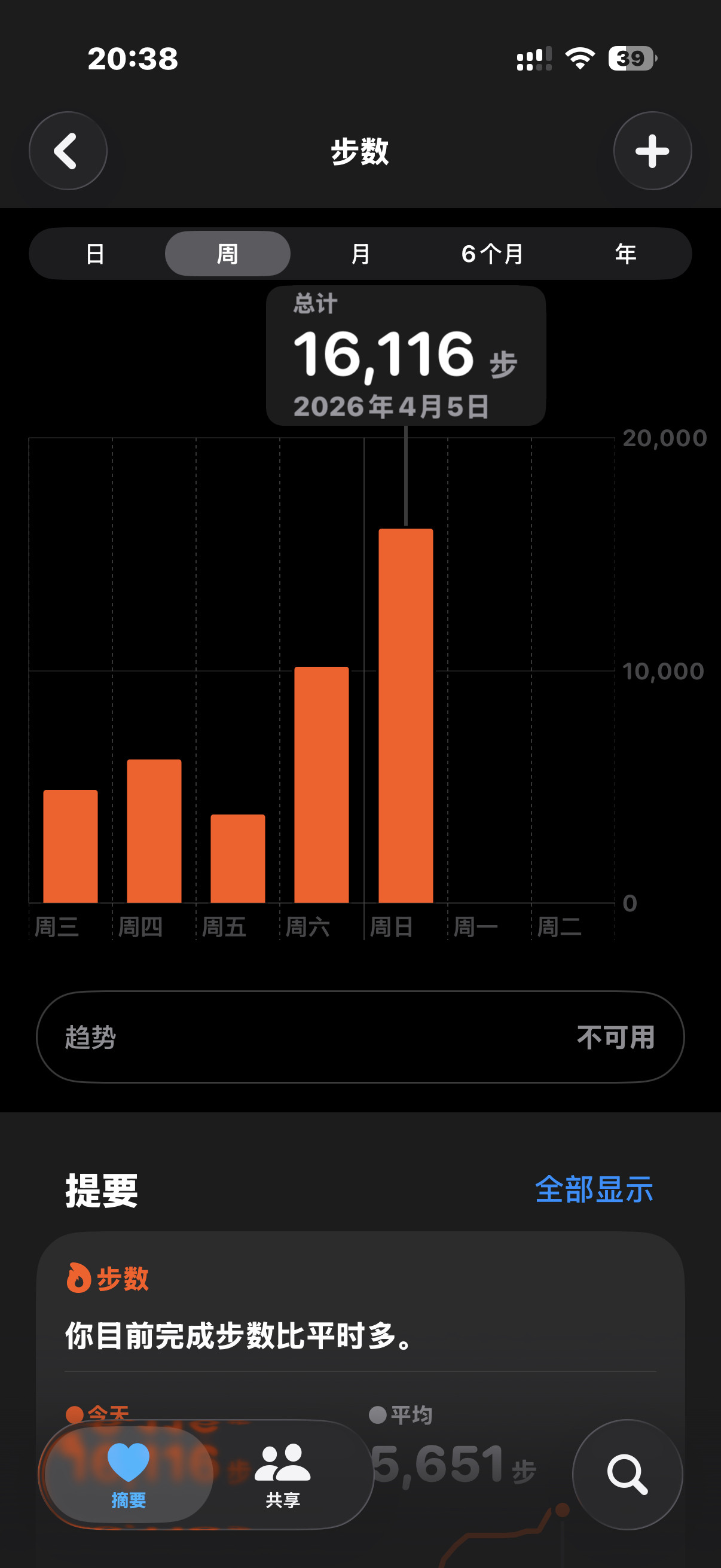The width and height of the screenshot is (721, 1568).
Task: Tap the back chevron icon
Action: 69,151
